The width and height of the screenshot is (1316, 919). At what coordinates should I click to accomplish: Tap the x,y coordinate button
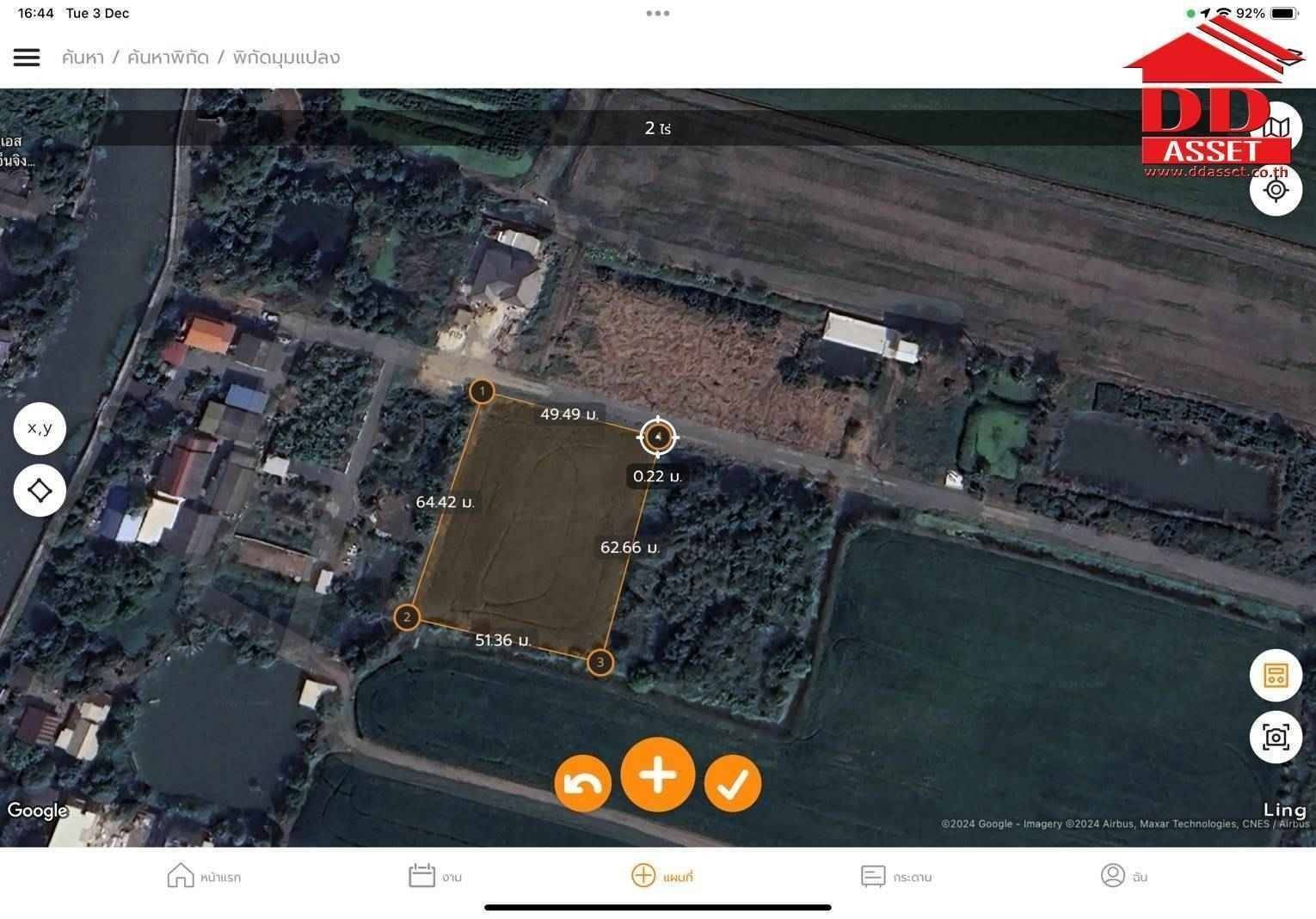(40, 428)
